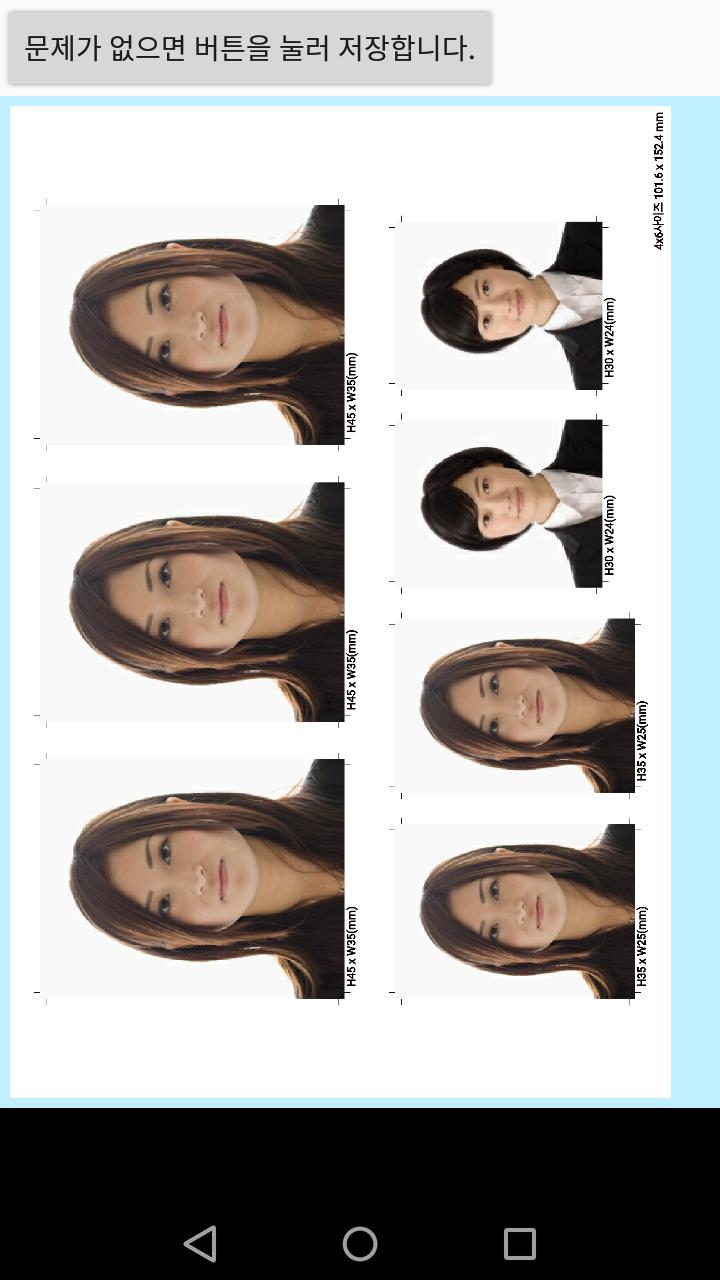Go back with the system back button
The width and height of the screenshot is (720, 1280).
(200, 1244)
